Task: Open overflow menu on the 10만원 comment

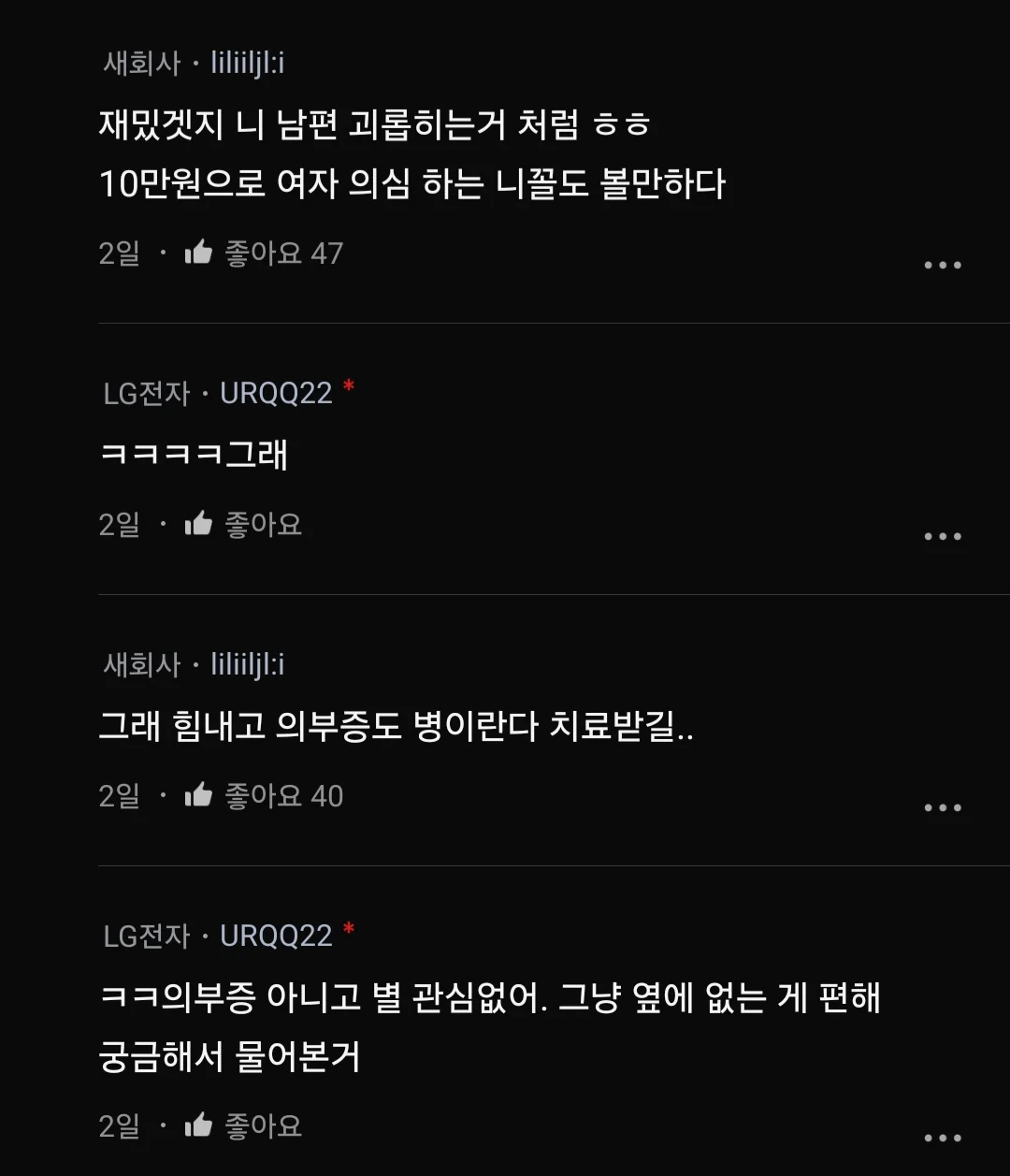Action: pos(942,266)
